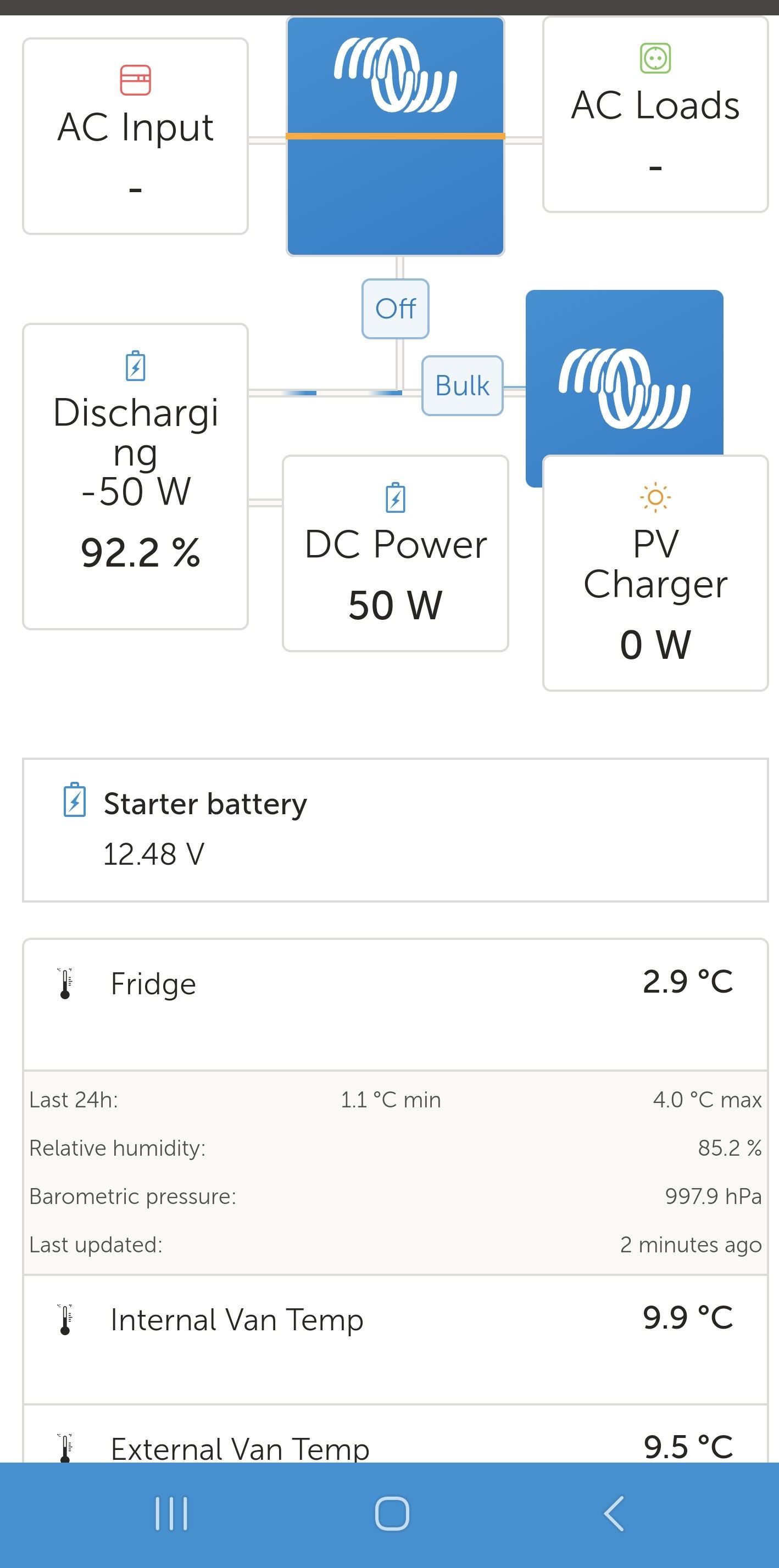Tap the Bulk charge state chip

point(462,386)
